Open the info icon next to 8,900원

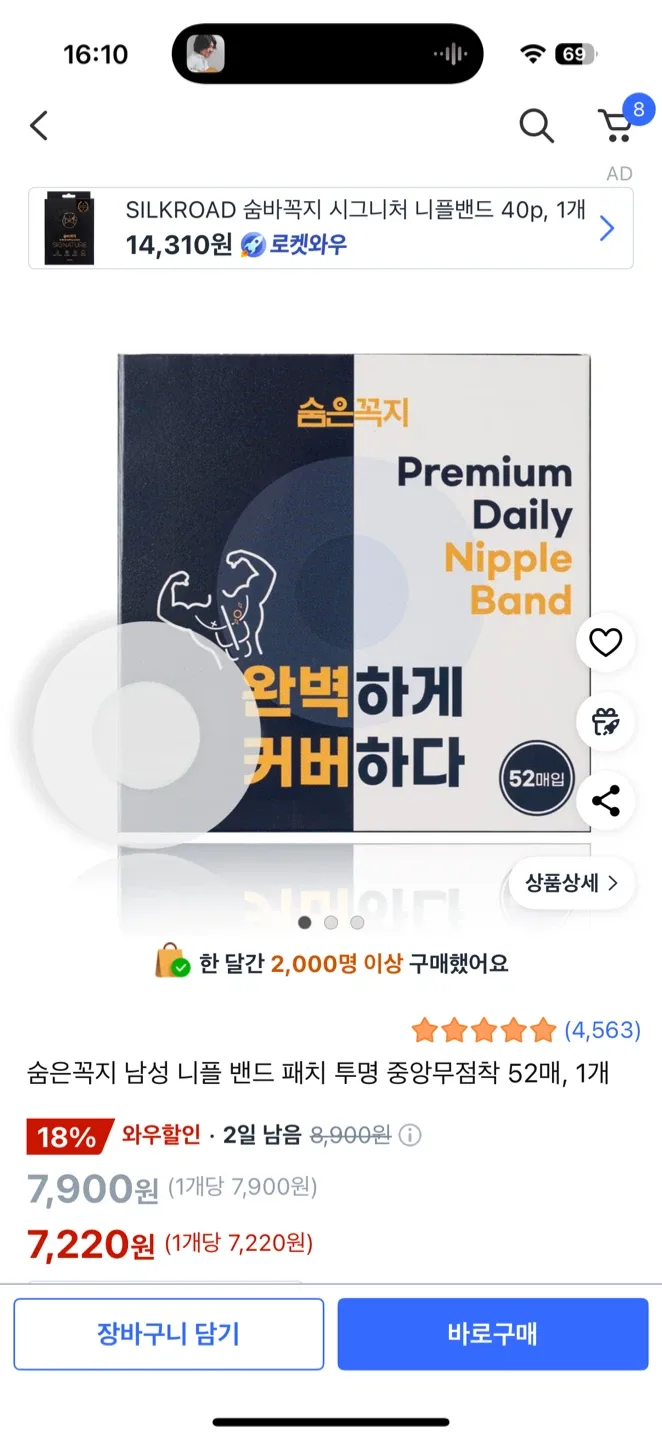coord(410,1135)
